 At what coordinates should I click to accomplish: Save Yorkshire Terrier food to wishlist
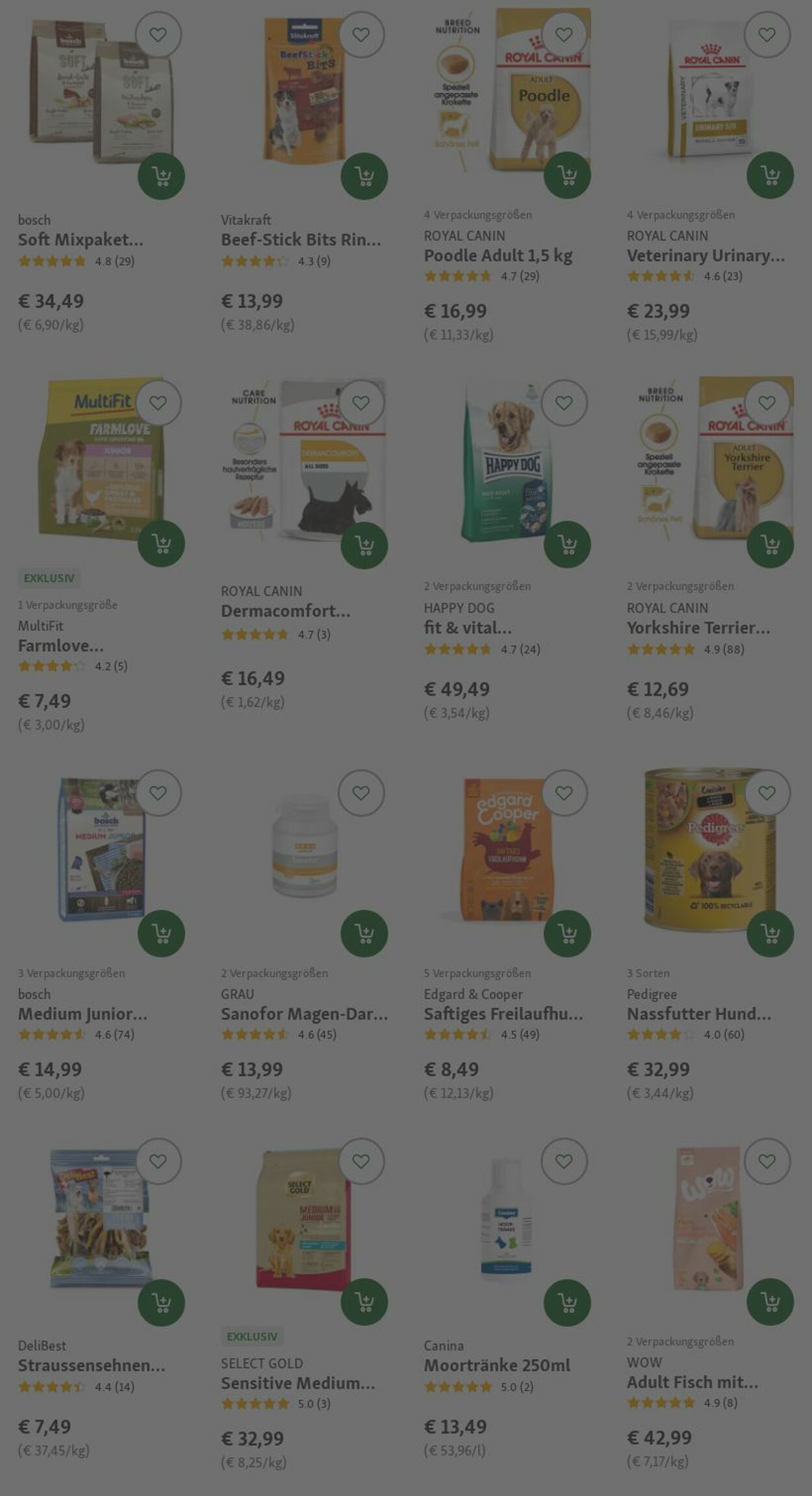pyautogui.click(x=767, y=403)
